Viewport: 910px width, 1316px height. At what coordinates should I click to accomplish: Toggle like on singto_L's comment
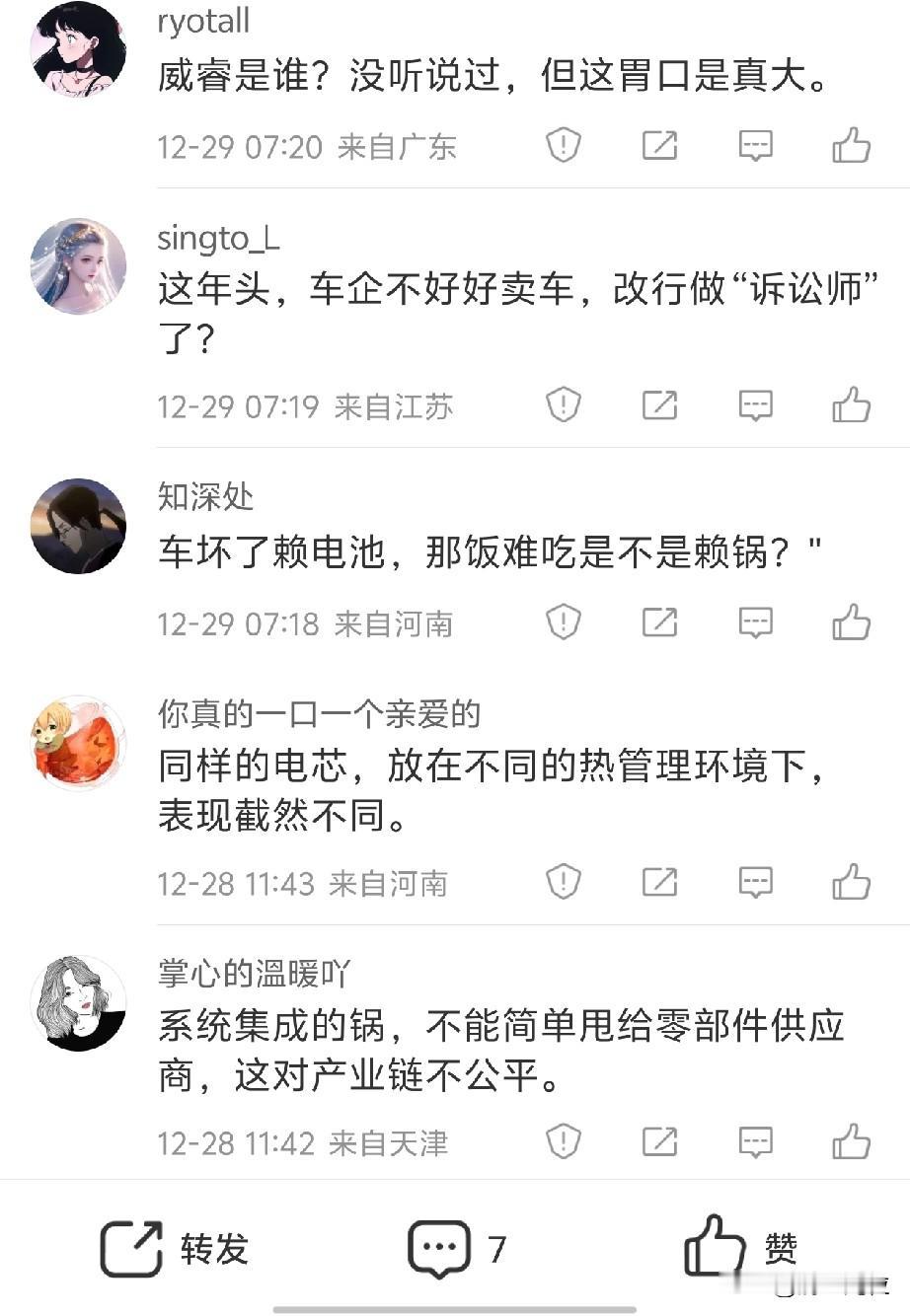point(851,404)
